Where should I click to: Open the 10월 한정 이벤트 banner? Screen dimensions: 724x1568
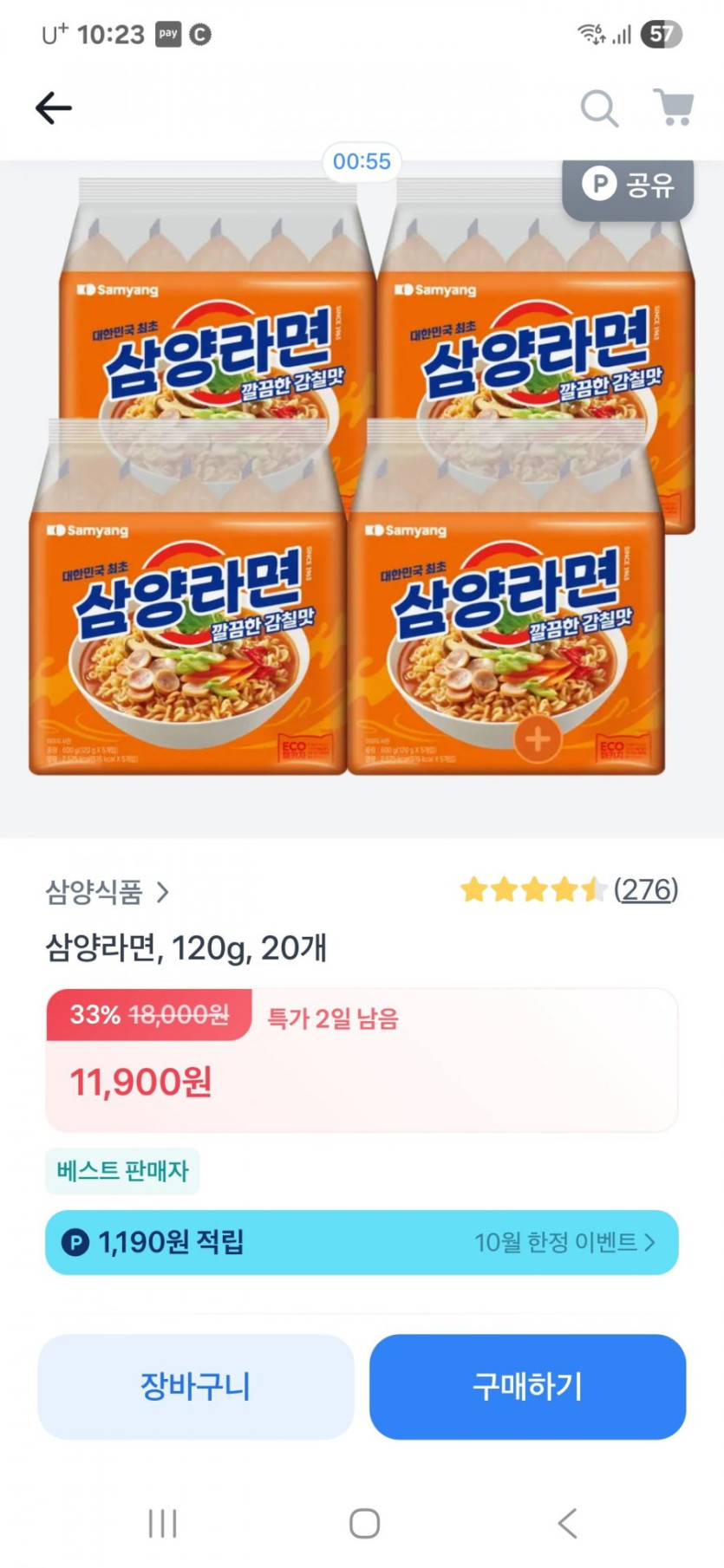coord(564,1242)
